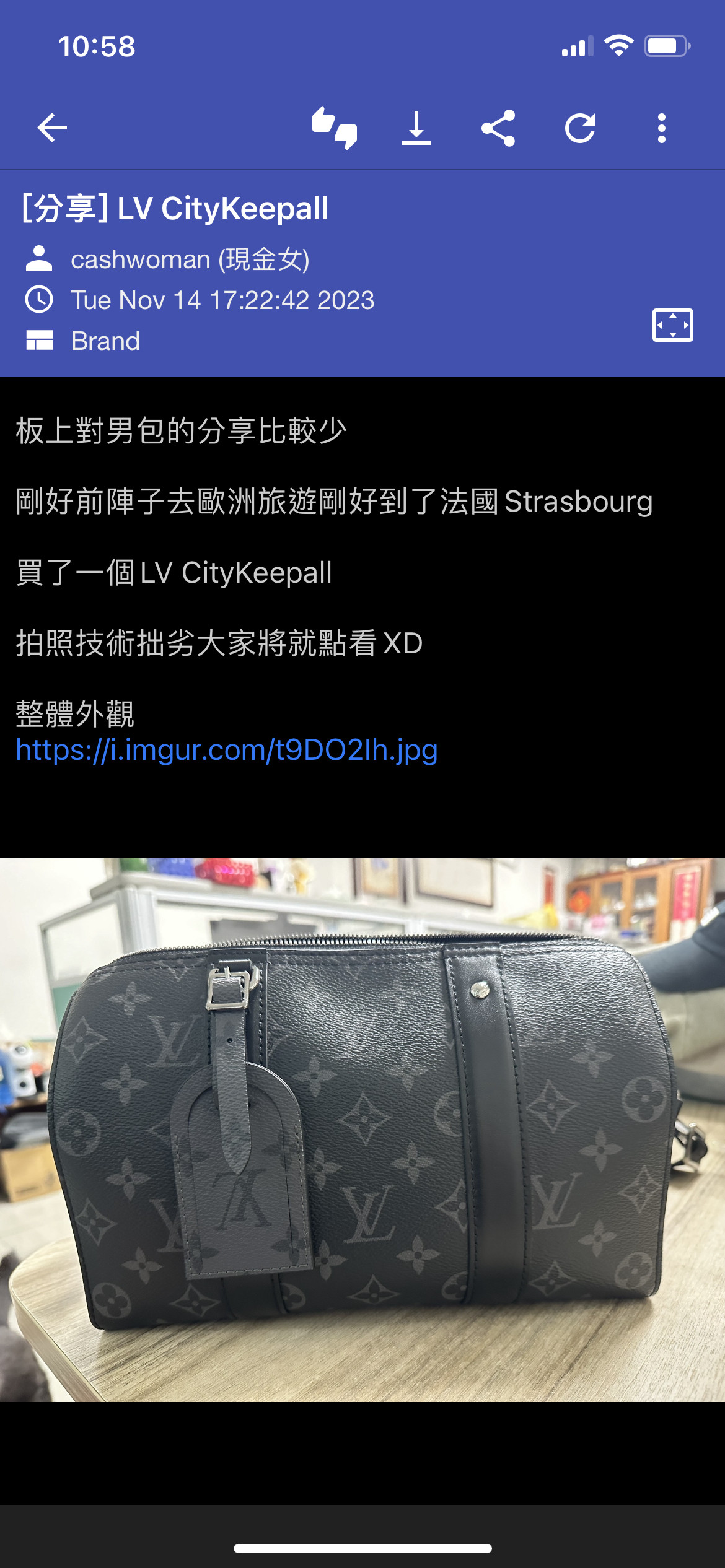Screen dimensions: 725x1568
Task: Open the thumbs up/down rating option
Action: (x=335, y=128)
